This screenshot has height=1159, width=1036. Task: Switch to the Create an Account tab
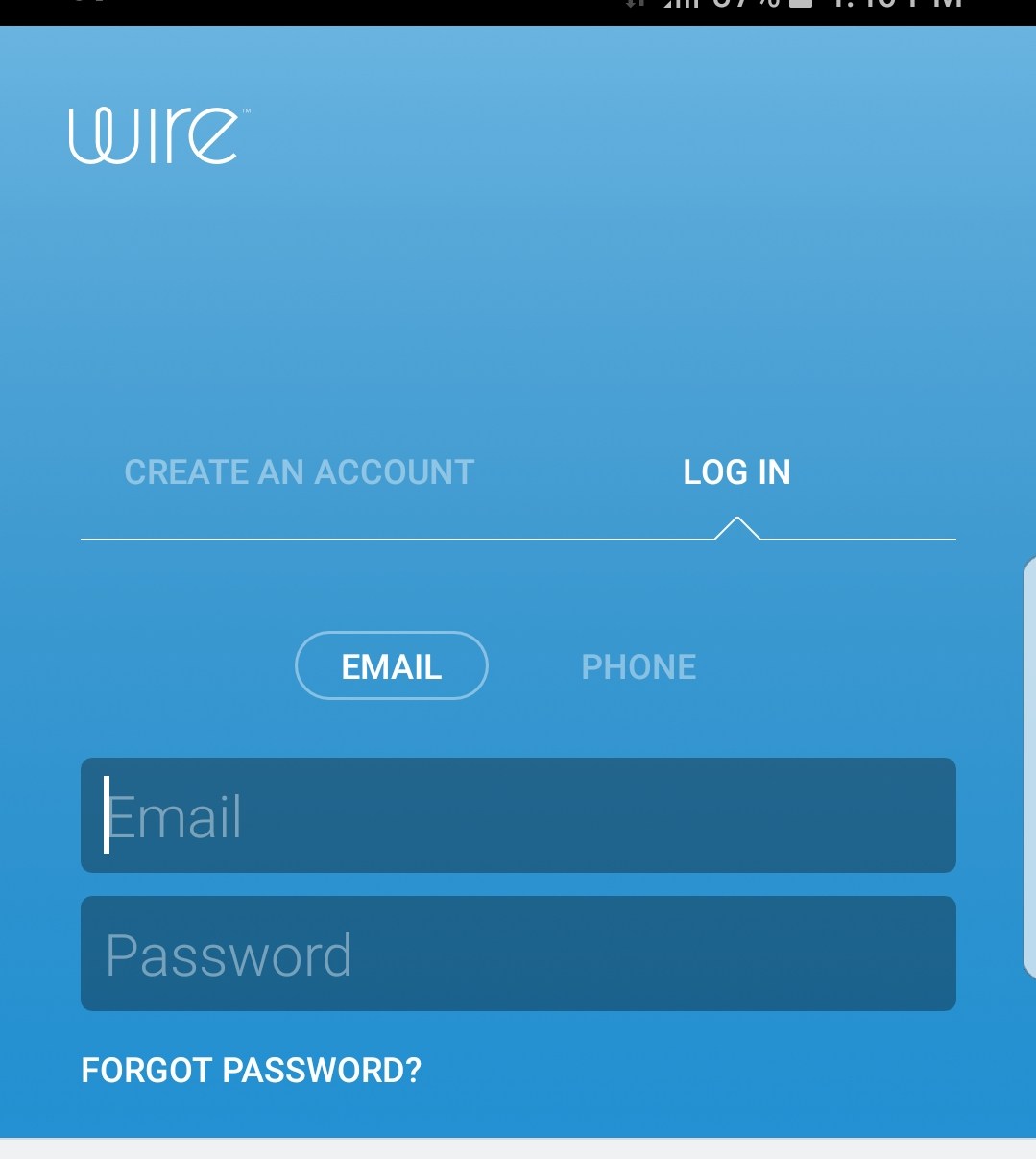pyautogui.click(x=300, y=471)
